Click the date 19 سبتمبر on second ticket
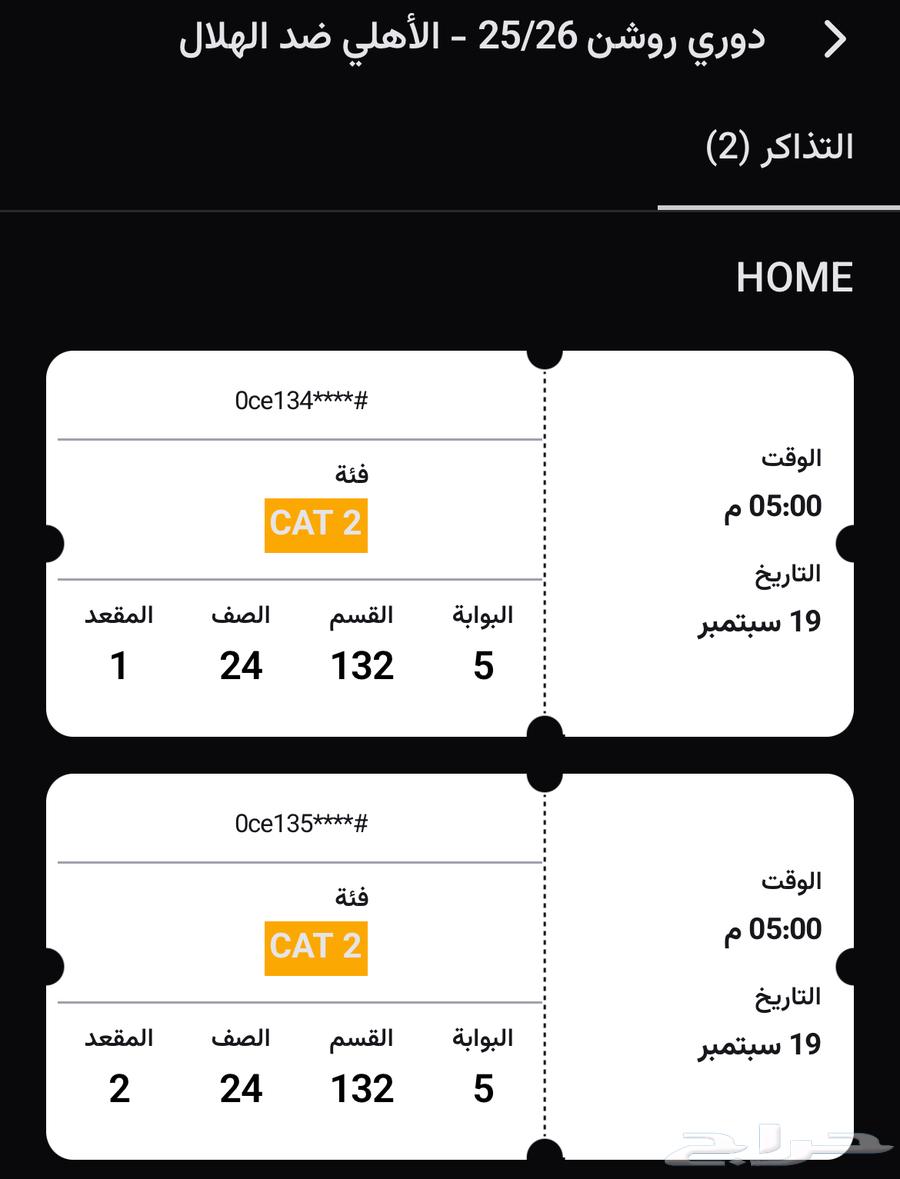 (761, 1044)
